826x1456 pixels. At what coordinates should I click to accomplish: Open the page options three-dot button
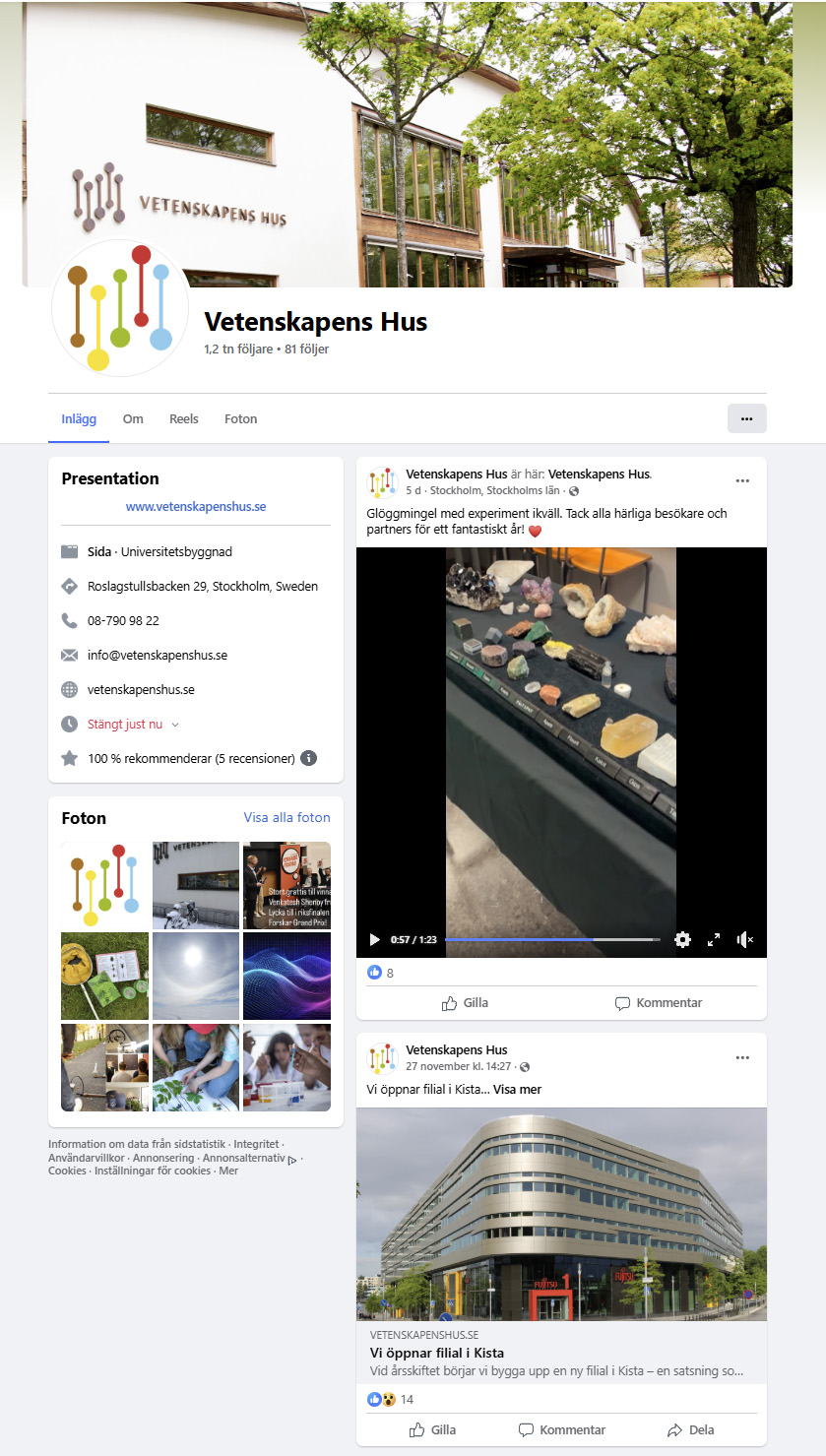point(746,418)
